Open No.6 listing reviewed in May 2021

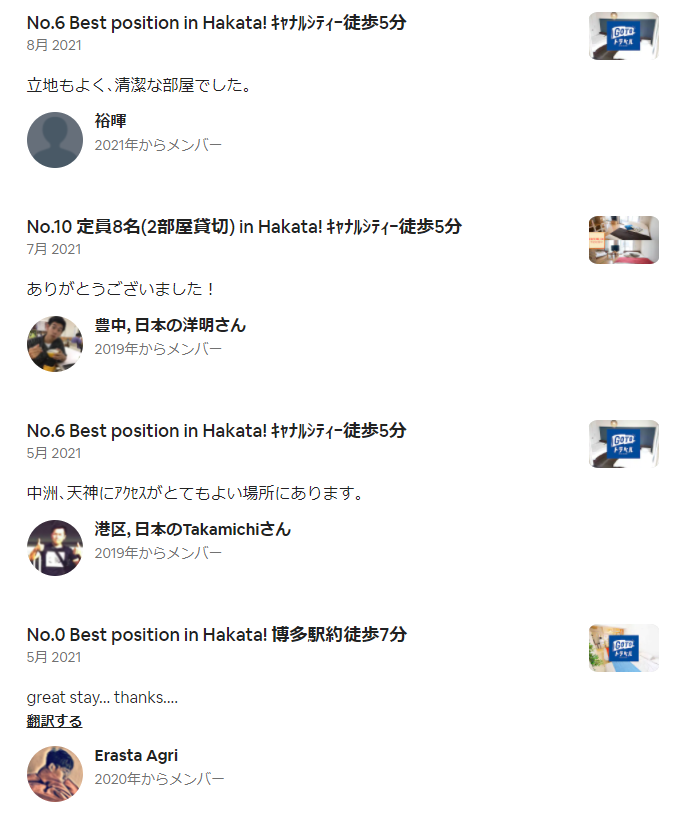pyautogui.click(x=216, y=430)
